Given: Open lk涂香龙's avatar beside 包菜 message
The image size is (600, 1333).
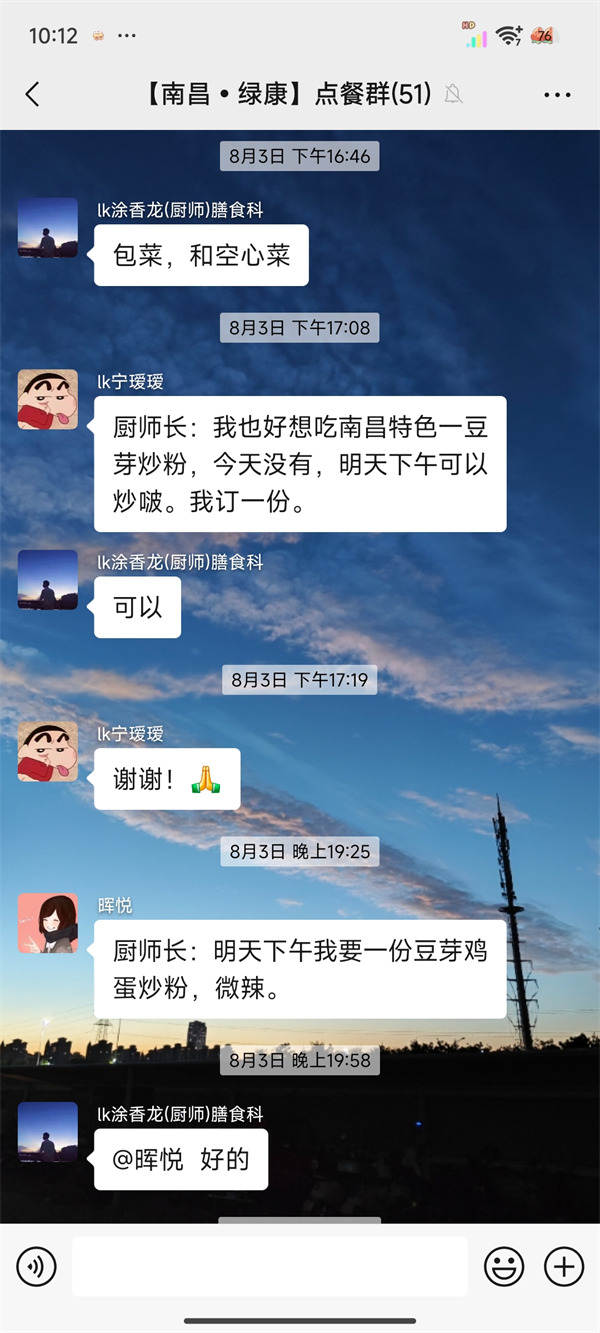Looking at the screenshot, I should 48,227.
